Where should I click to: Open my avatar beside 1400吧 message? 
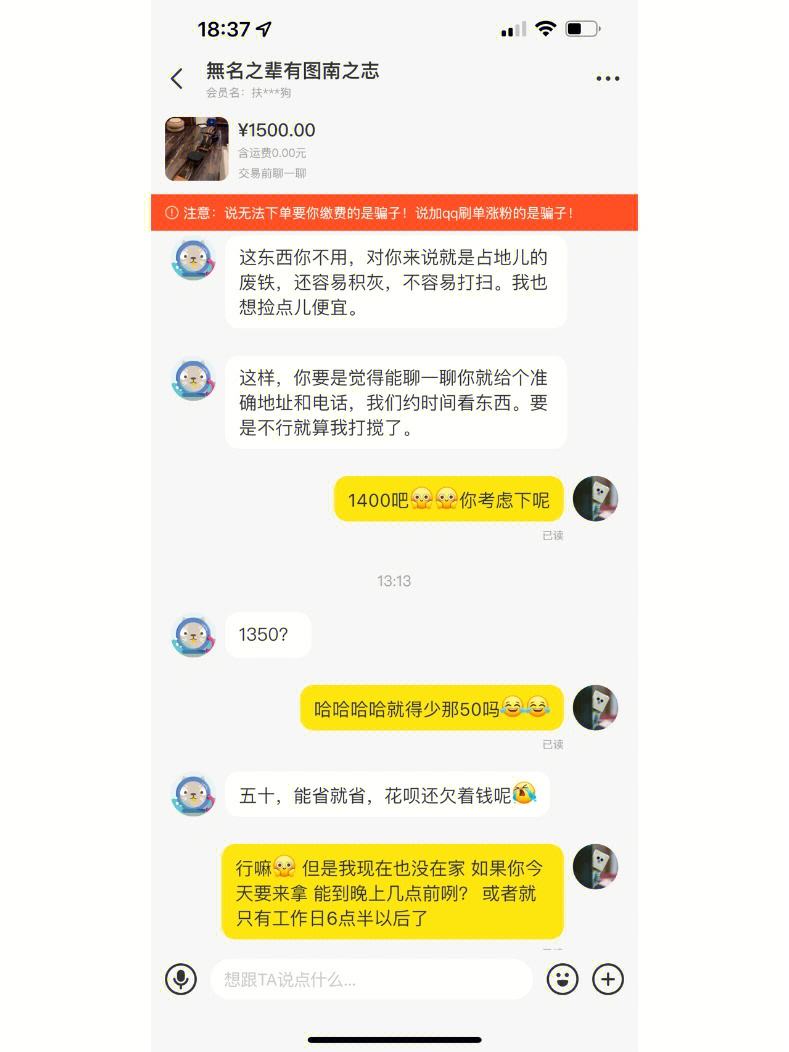[595, 499]
